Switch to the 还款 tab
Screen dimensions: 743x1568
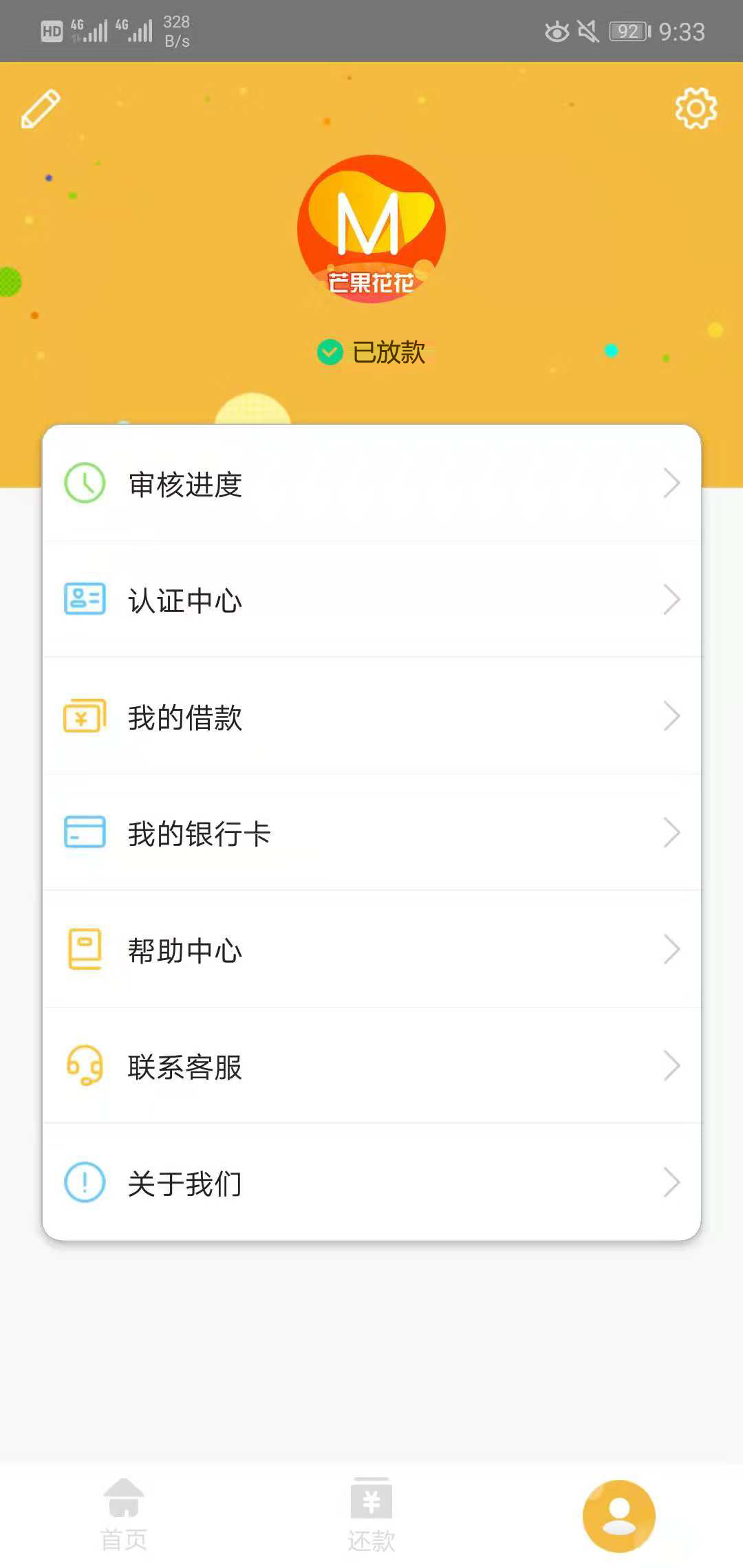(371, 1514)
